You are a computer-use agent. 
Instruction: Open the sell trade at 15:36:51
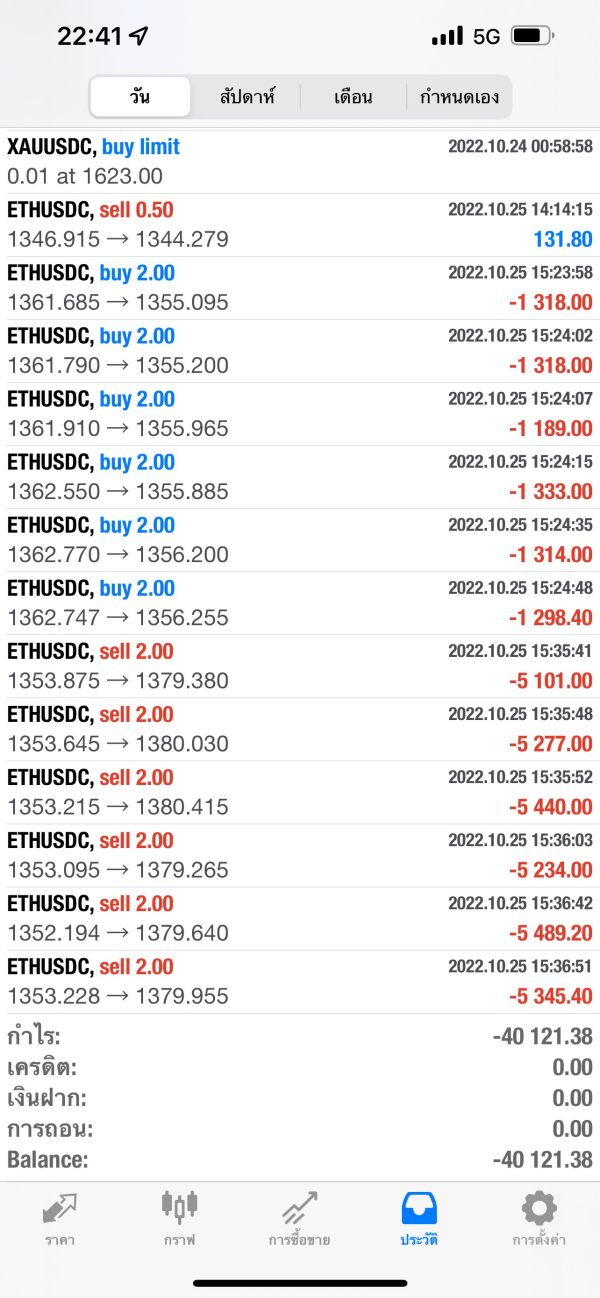(x=300, y=981)
